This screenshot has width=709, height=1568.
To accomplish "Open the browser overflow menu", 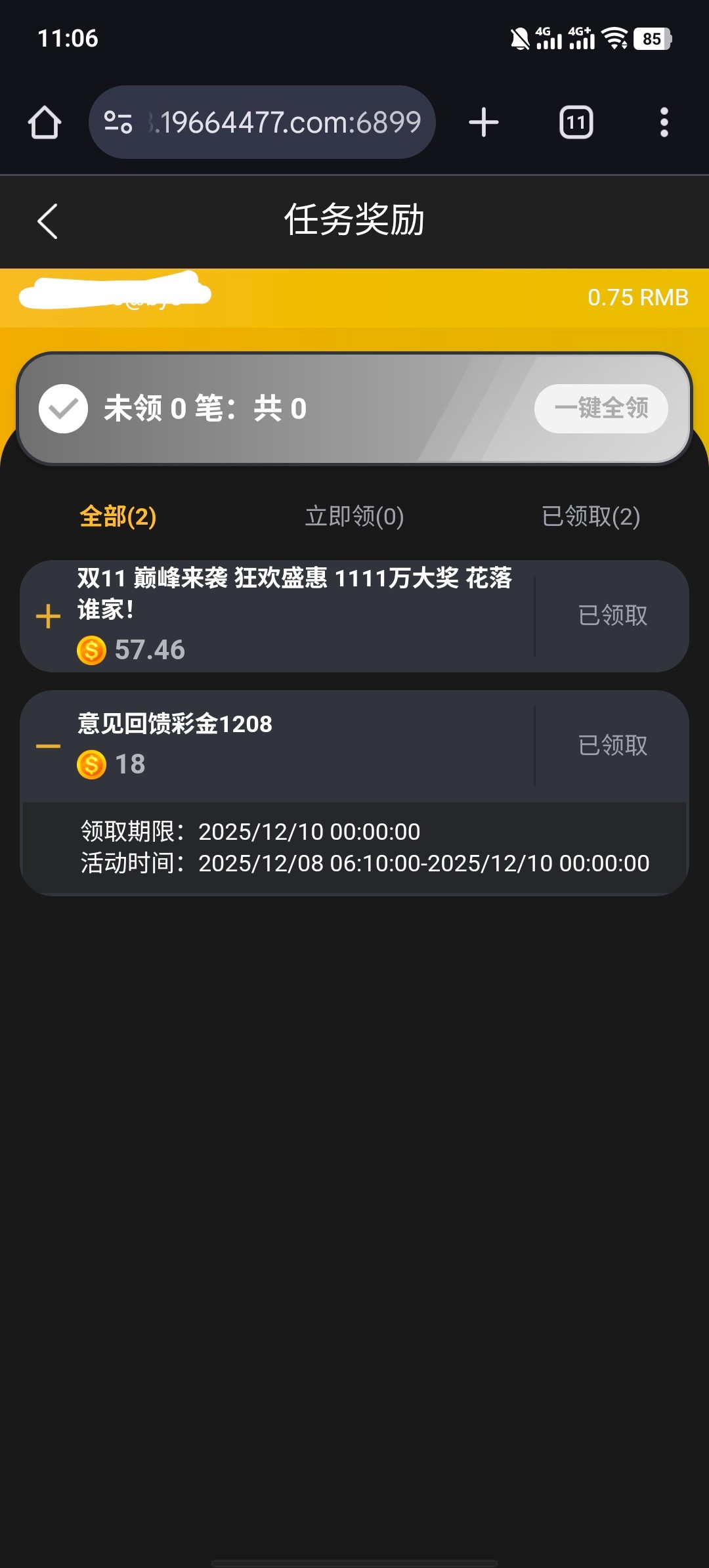I will 664,123.
